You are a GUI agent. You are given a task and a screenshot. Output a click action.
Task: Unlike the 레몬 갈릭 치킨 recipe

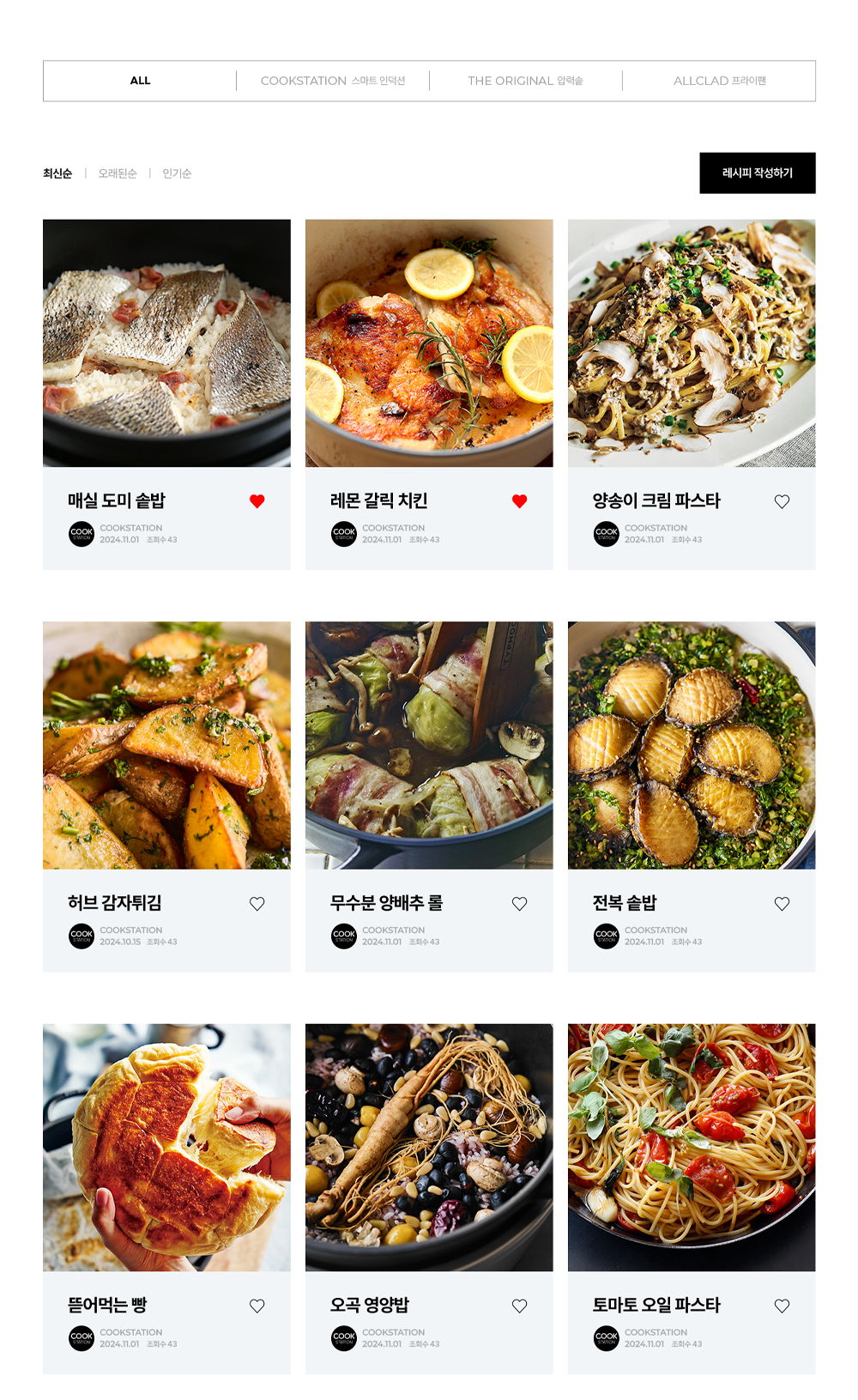click(519, 501)
